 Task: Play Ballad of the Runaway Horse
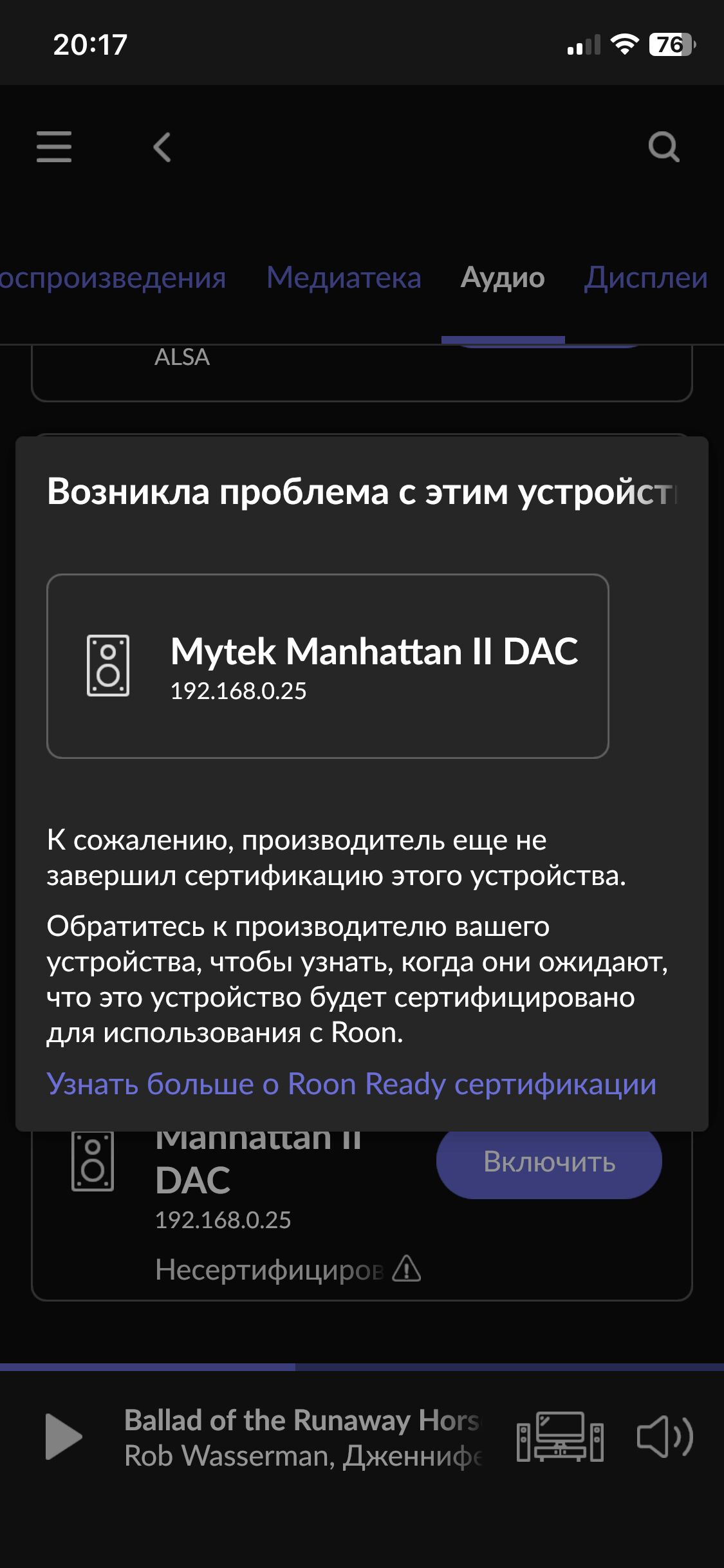click(64, 1436)
